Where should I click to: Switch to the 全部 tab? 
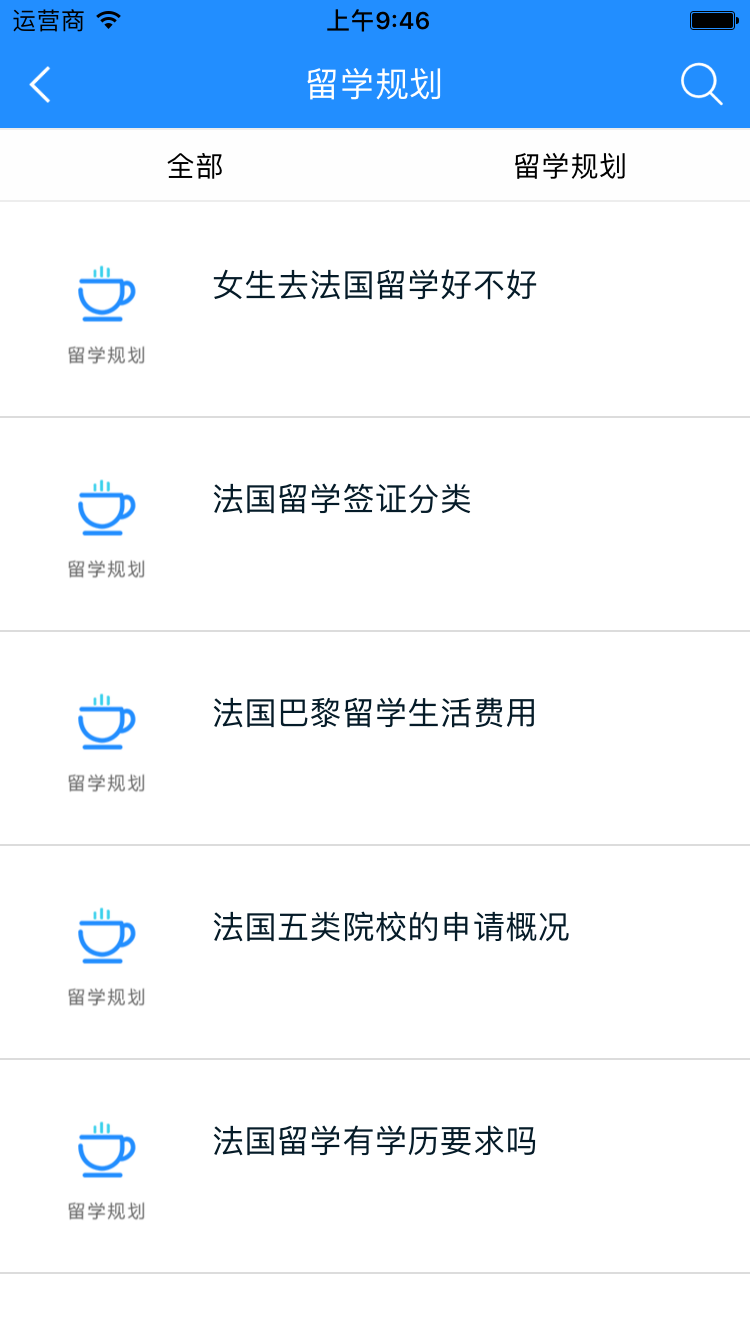[x=195, y=166]
